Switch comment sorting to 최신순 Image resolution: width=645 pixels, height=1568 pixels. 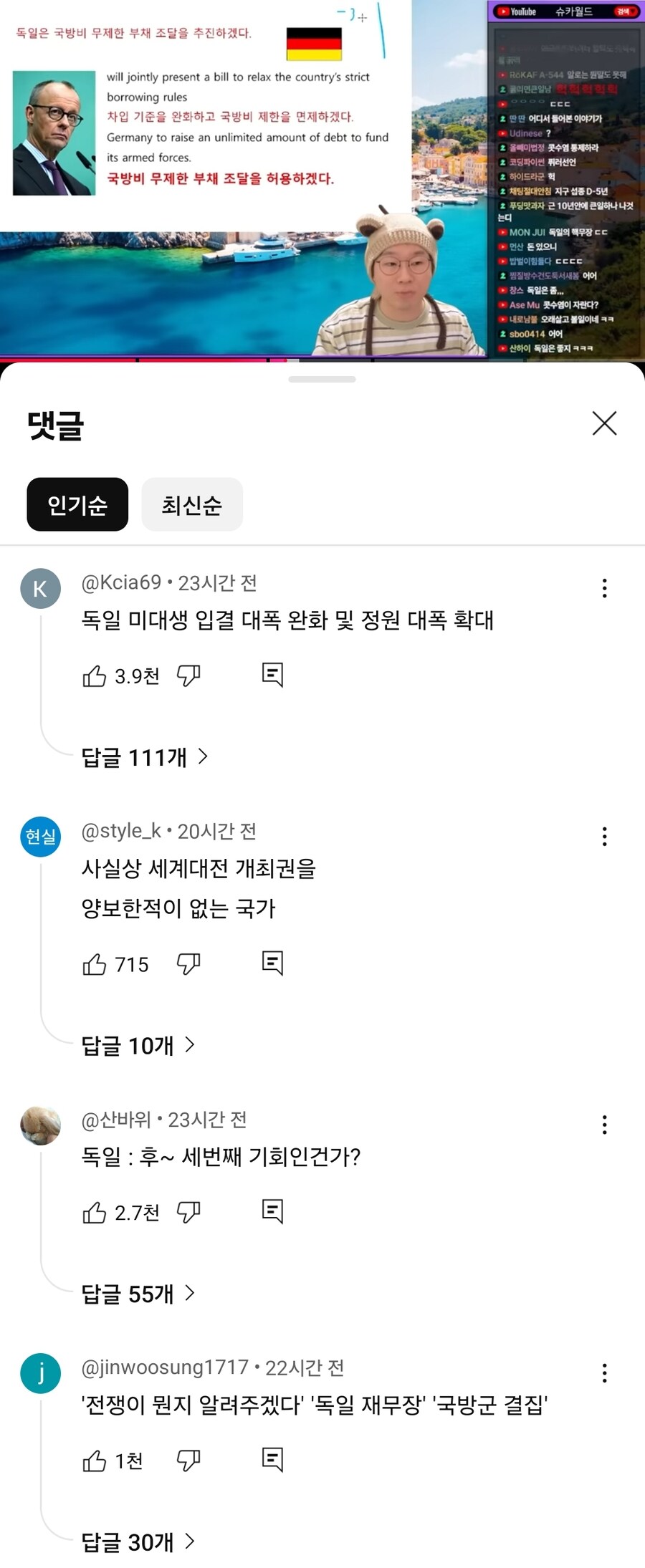[x=191, y=505]
